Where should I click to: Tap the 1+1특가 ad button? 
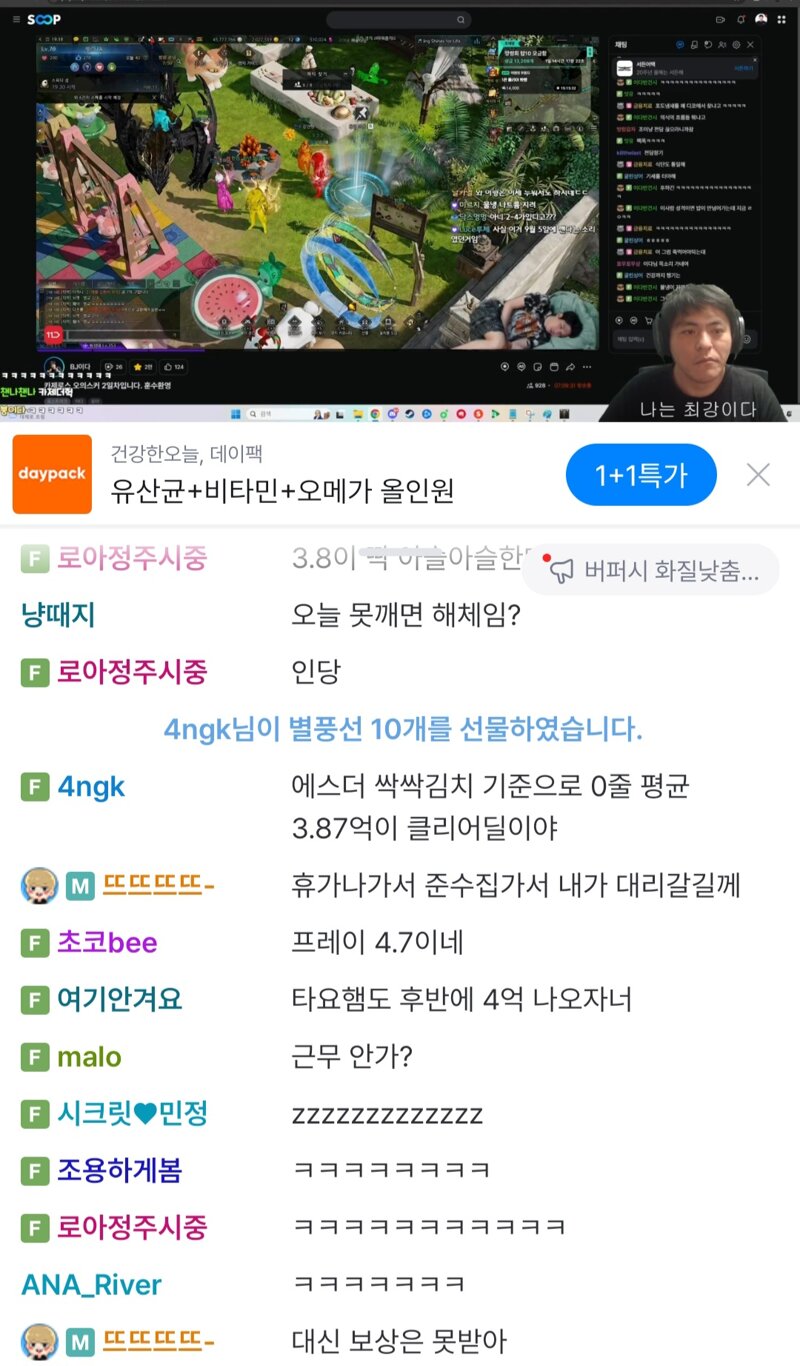[641, 475]
